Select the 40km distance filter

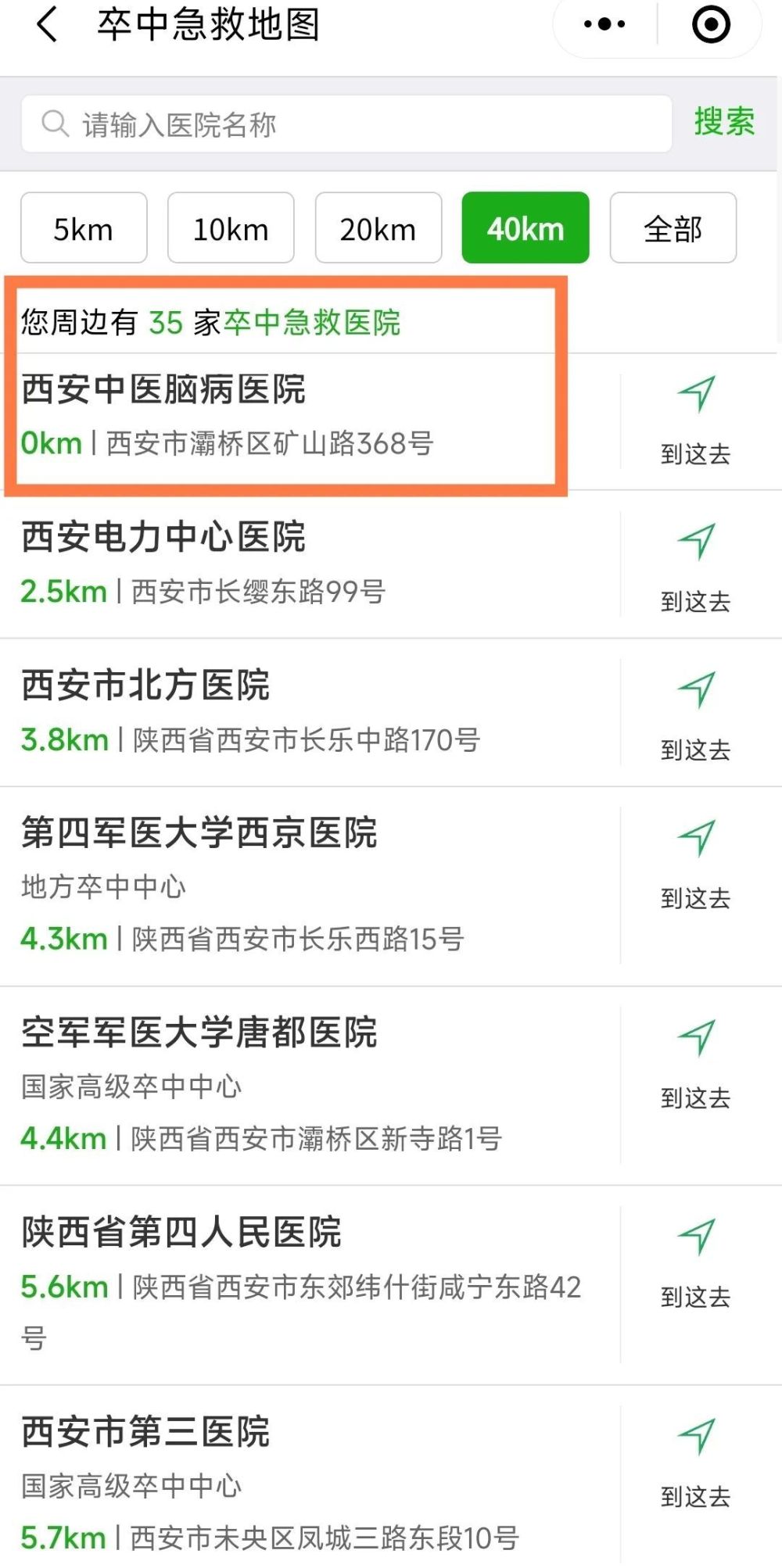[526, 228]
